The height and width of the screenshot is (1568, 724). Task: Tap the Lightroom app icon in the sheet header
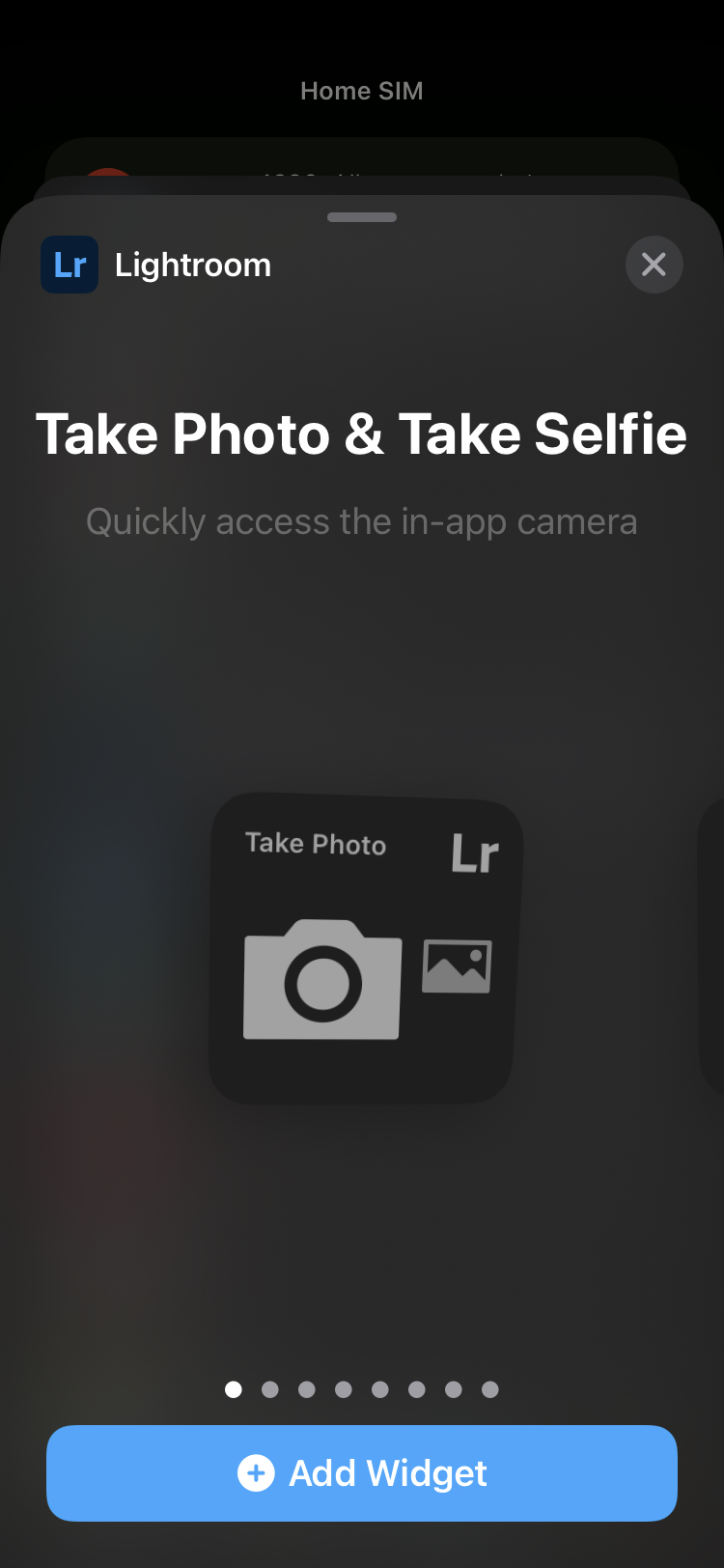[69, 265]
